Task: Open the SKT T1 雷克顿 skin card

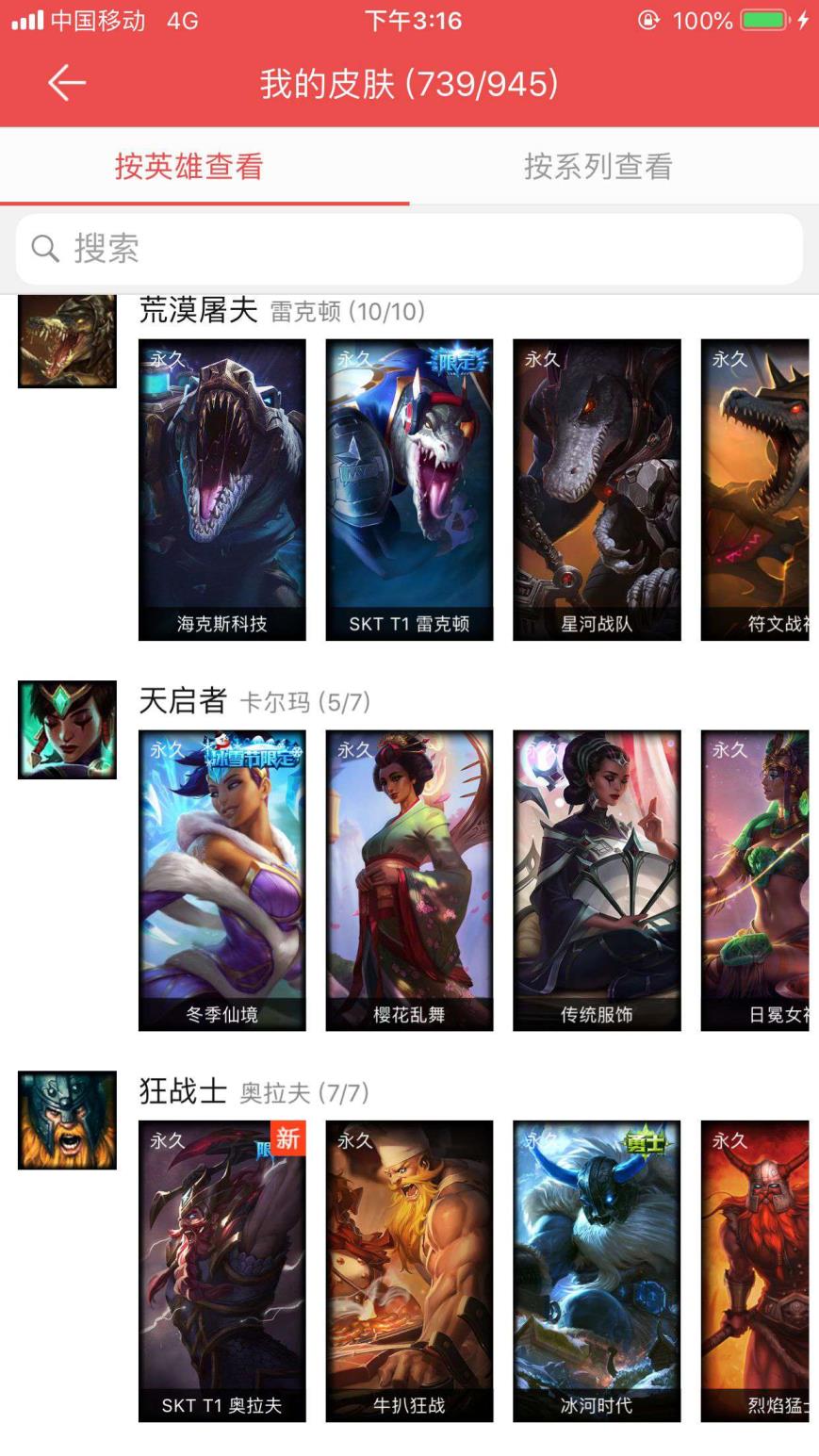Action: click(409, 489)
